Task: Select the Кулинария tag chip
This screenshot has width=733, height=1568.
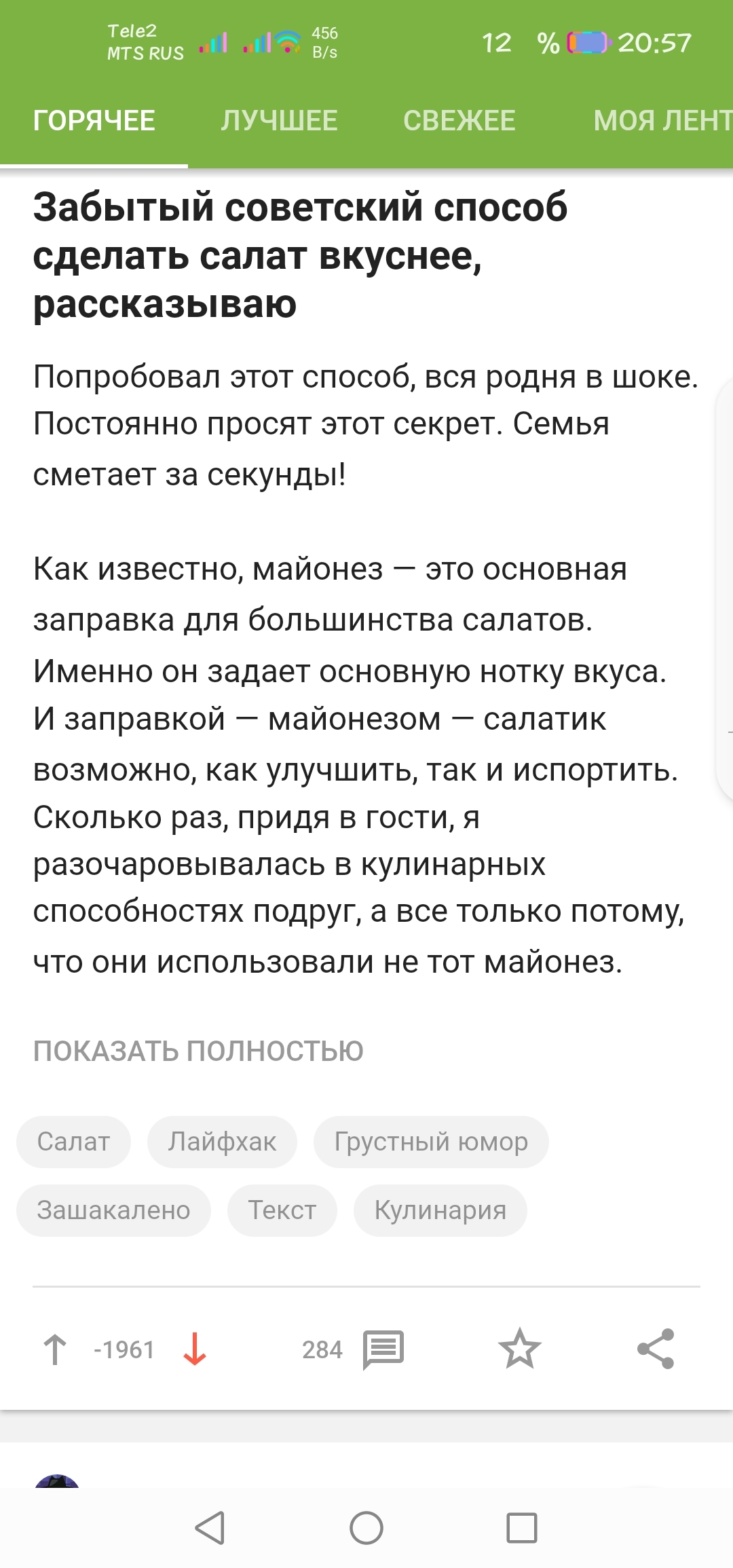Action: click(x=440, y=1210)
